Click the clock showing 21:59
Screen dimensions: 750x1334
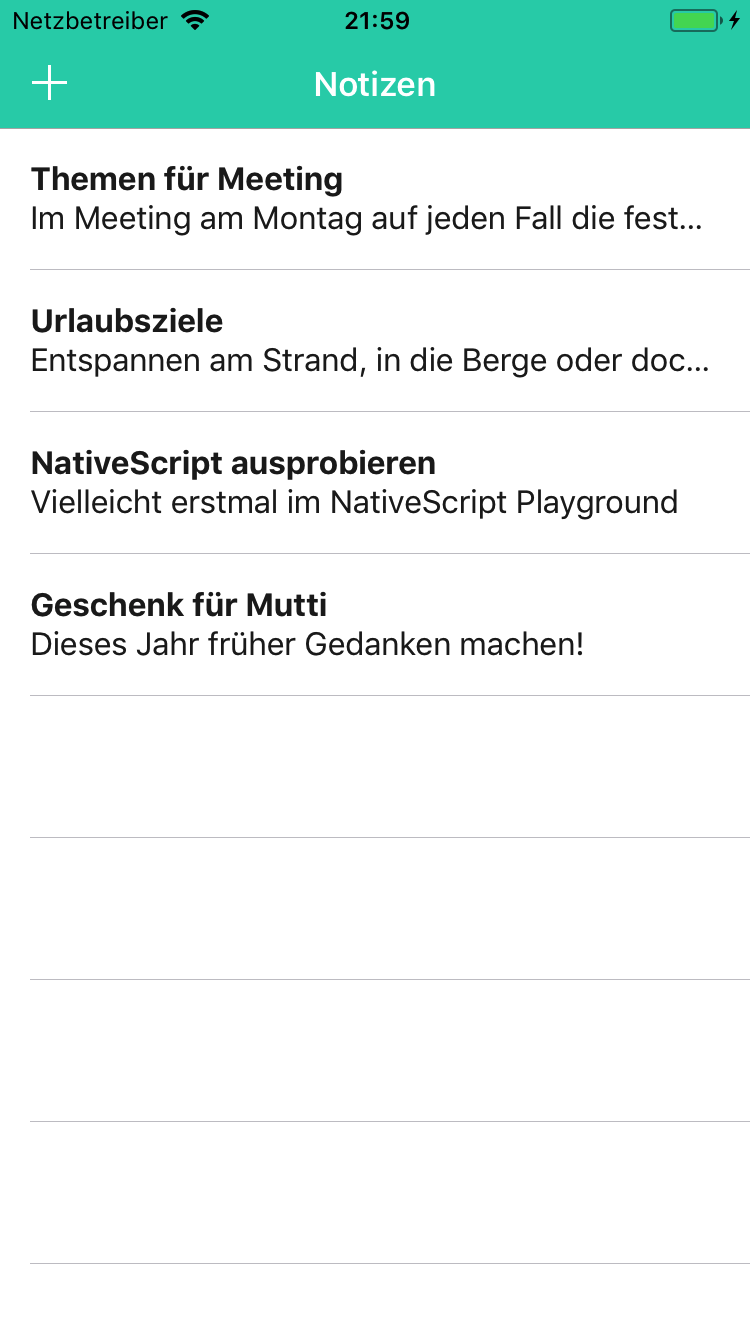coord(375,20)
